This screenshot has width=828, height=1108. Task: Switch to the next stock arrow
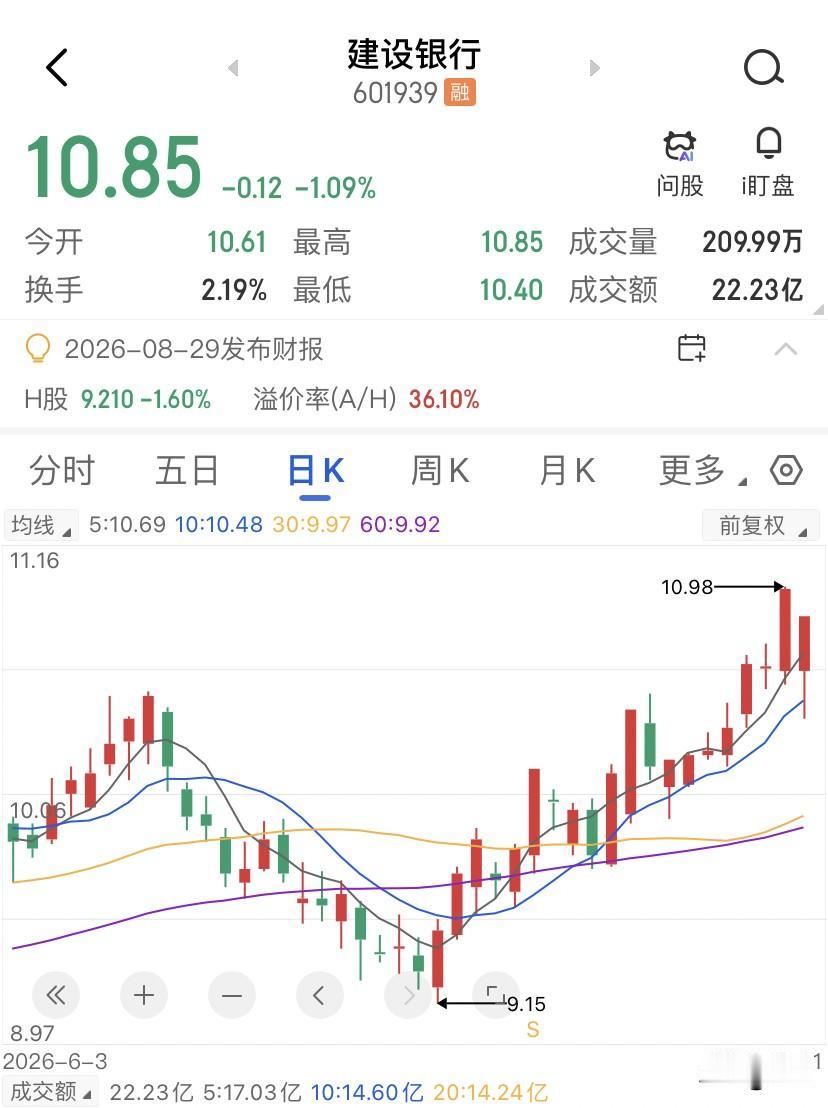coord(594,68)
